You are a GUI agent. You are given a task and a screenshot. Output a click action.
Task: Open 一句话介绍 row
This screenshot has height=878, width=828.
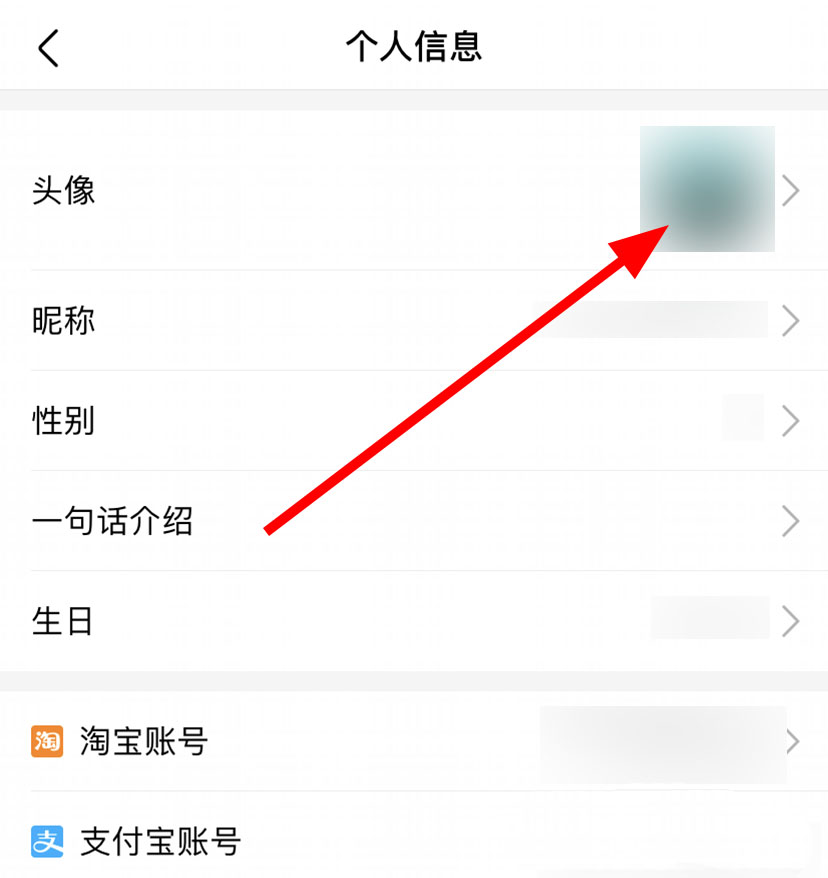pyautogui.click(x=414, y=521)
